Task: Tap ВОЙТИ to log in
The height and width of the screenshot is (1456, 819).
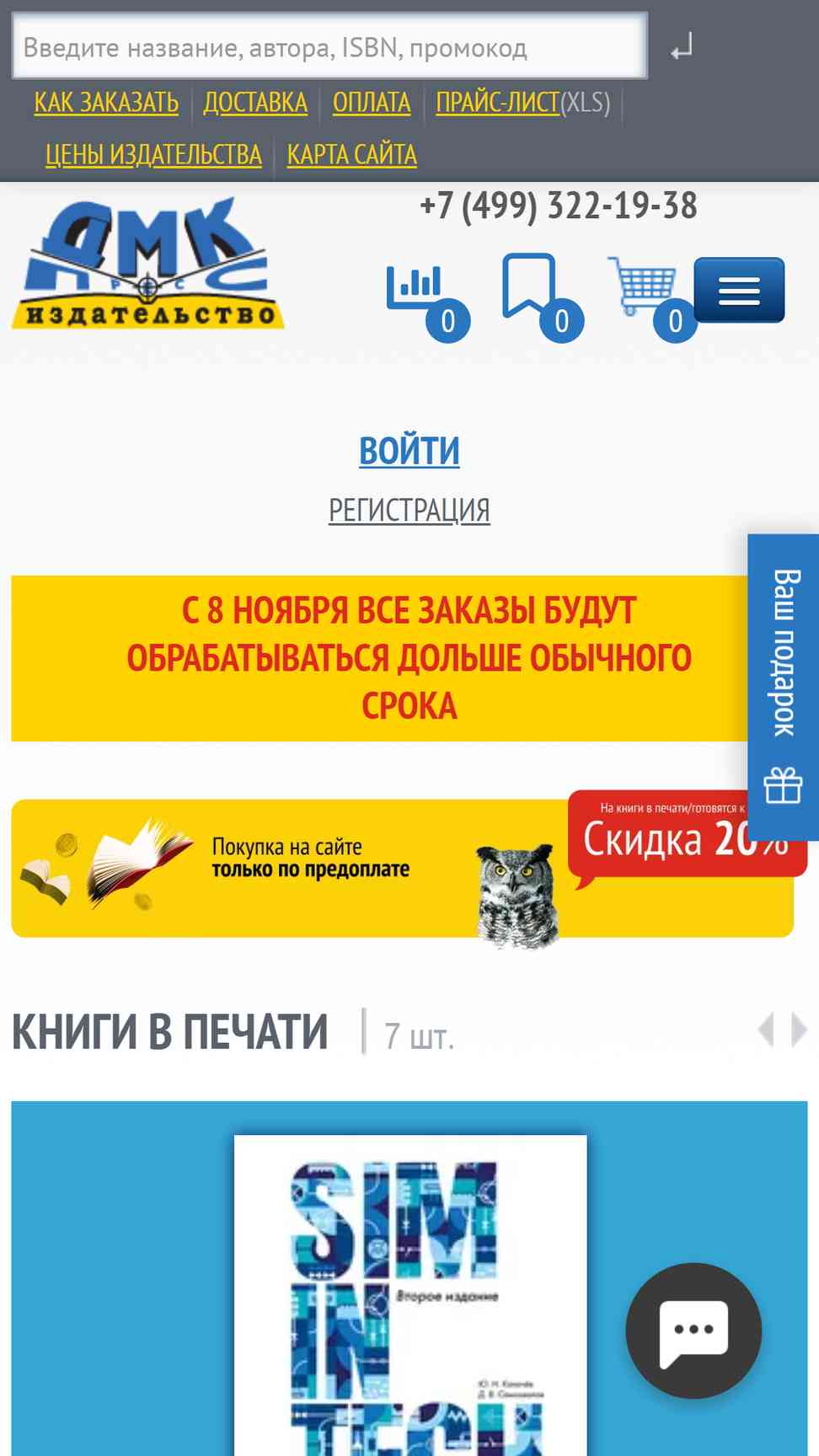Action: (409, 451)
